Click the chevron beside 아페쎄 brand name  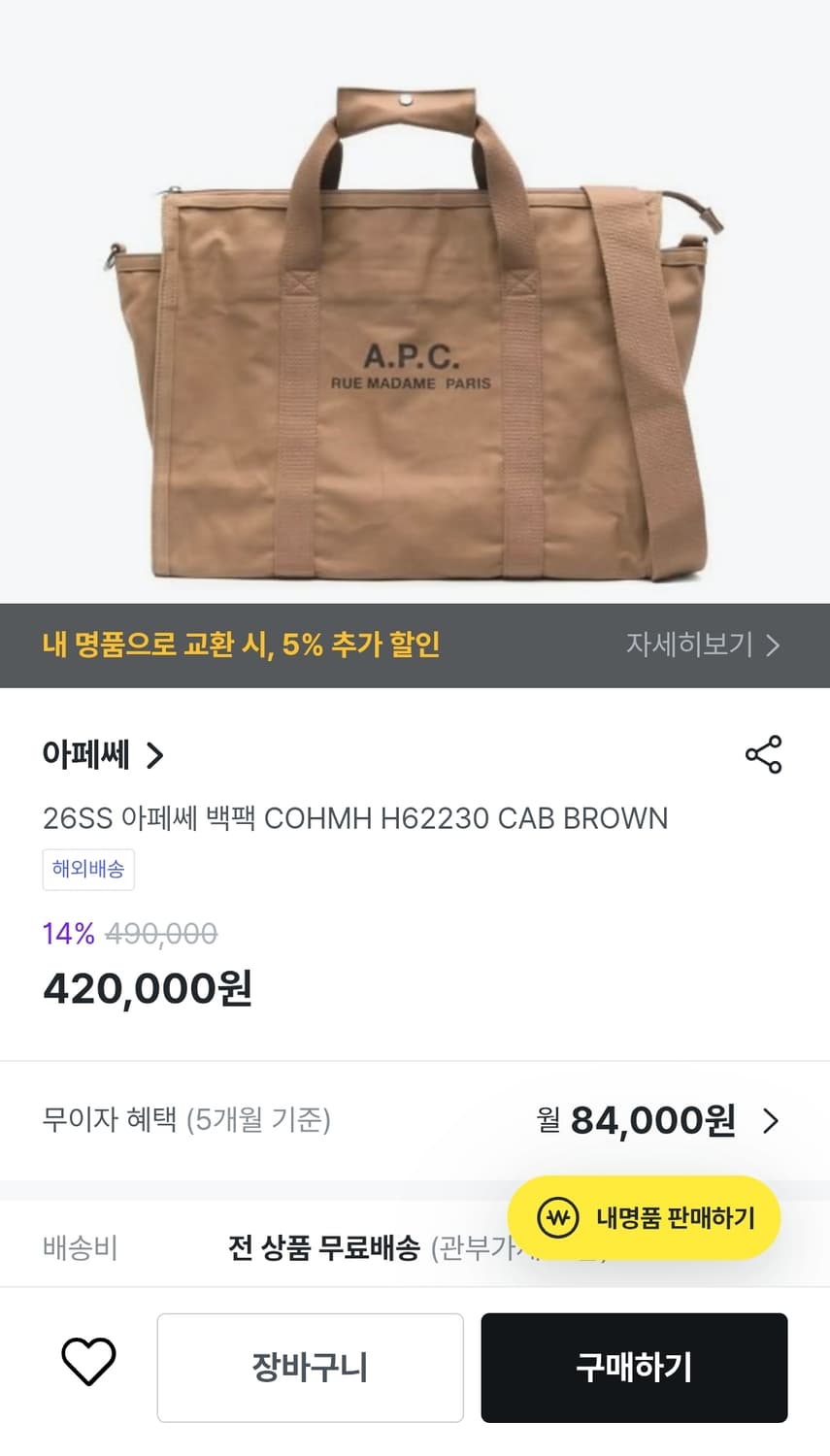[x=153, y=756]
